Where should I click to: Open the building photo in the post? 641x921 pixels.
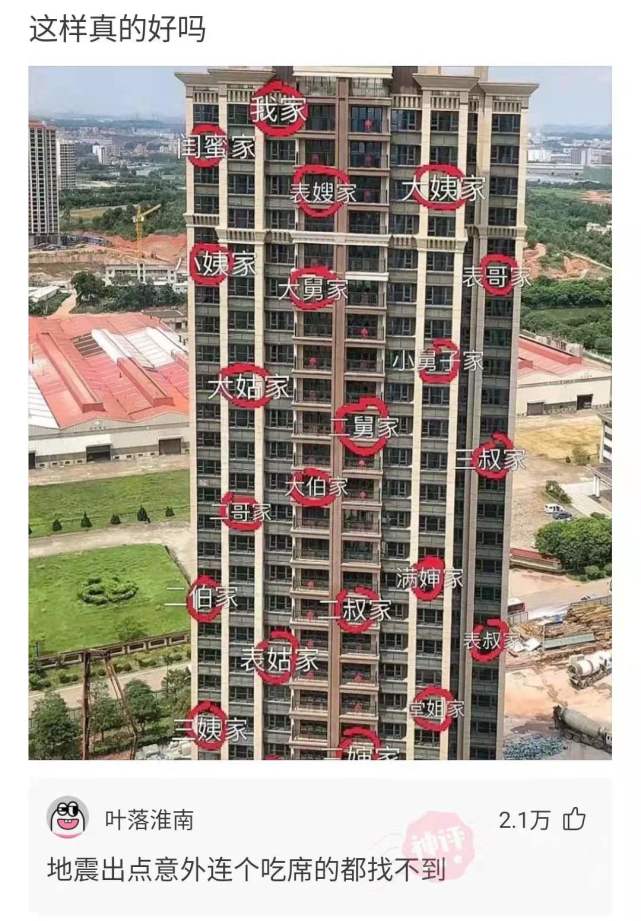[x=320, y=412]
